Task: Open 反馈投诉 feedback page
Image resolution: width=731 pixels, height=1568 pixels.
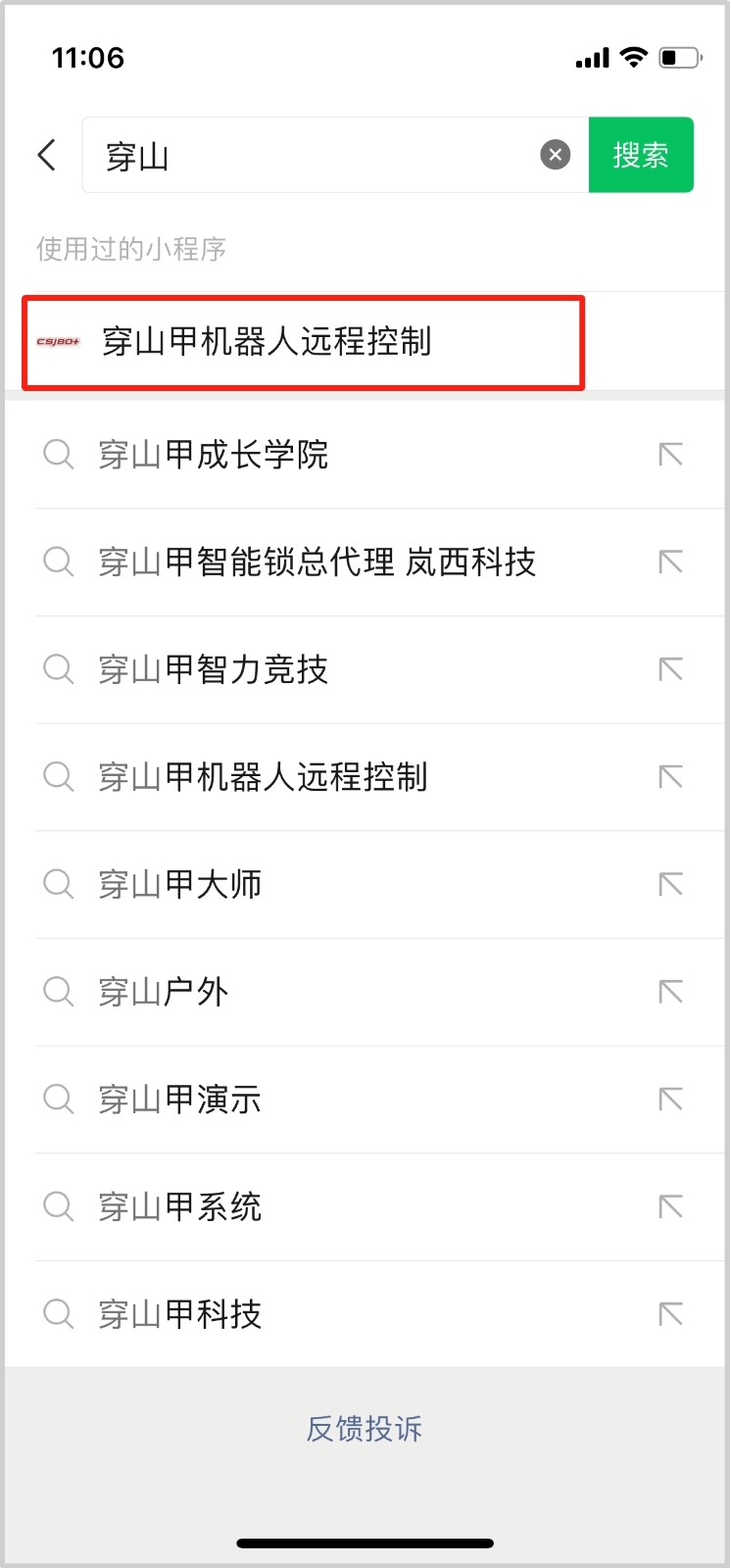Action: (x=364, y=1429)
